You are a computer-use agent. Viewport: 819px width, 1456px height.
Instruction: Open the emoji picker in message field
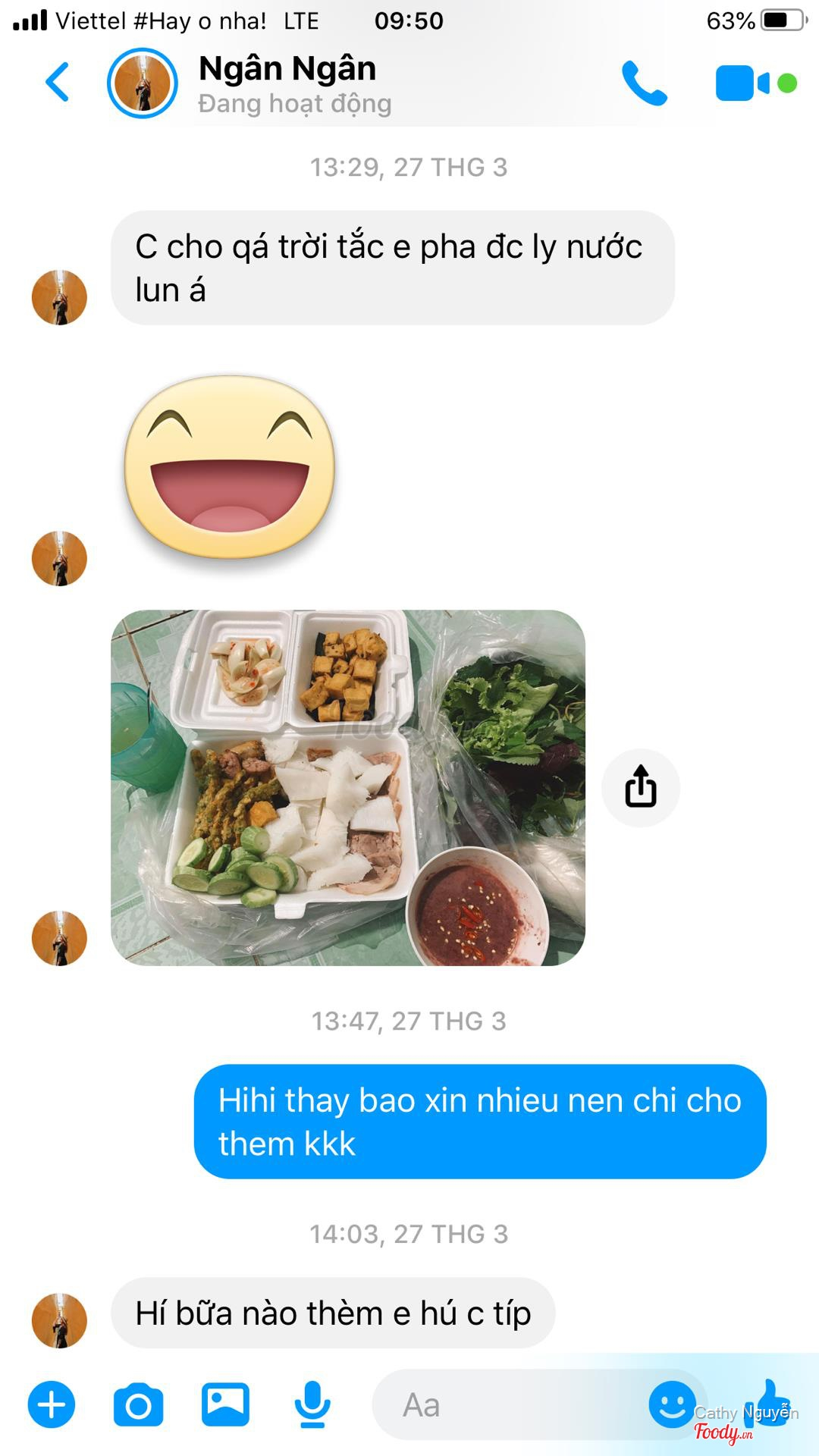tap(672, 1404)
